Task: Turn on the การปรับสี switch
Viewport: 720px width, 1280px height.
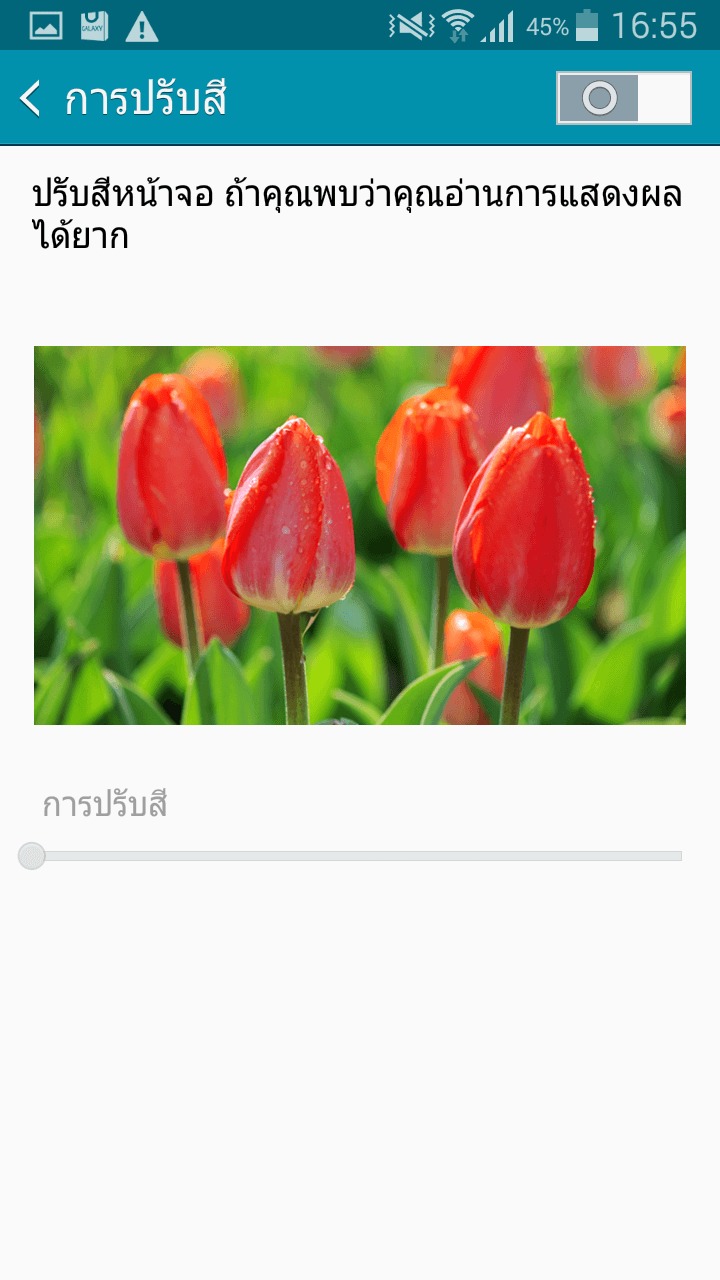Action: [x=624, y=98]
